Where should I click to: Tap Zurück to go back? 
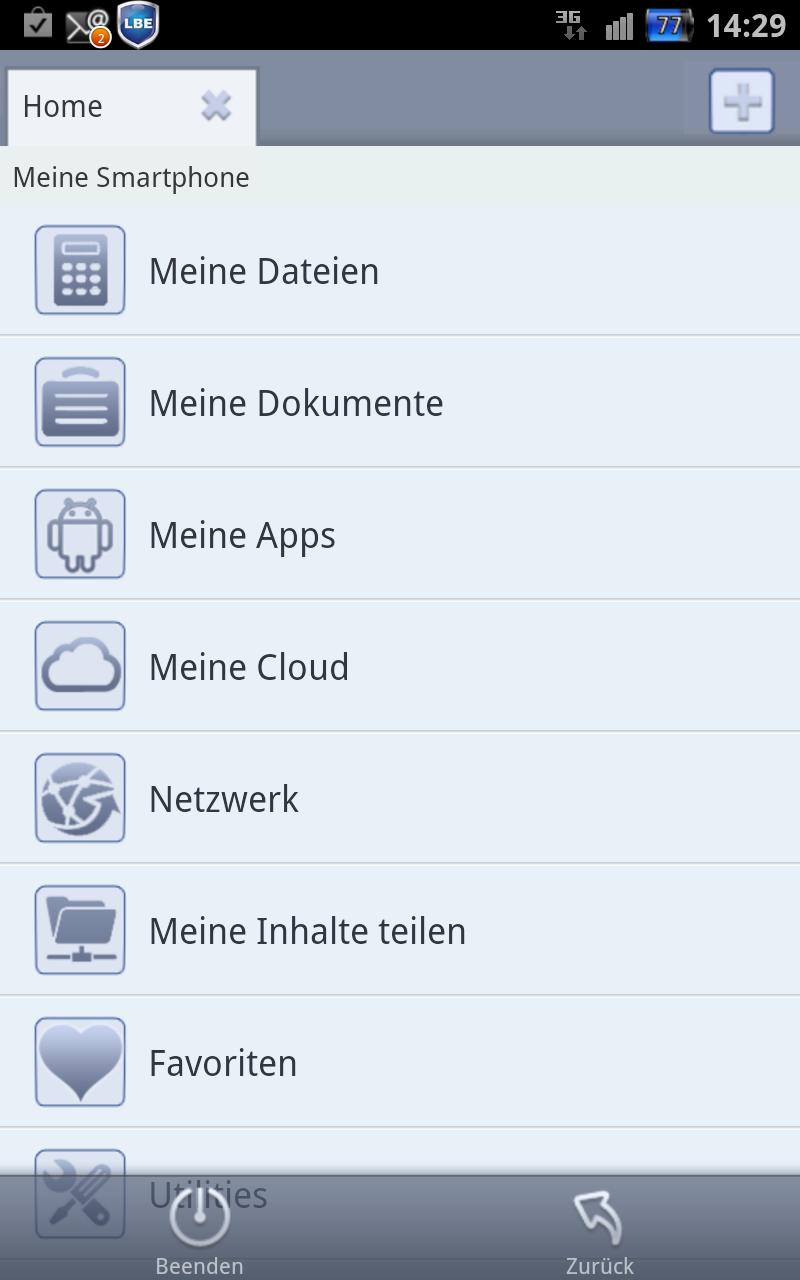(x=600, y=1232)
